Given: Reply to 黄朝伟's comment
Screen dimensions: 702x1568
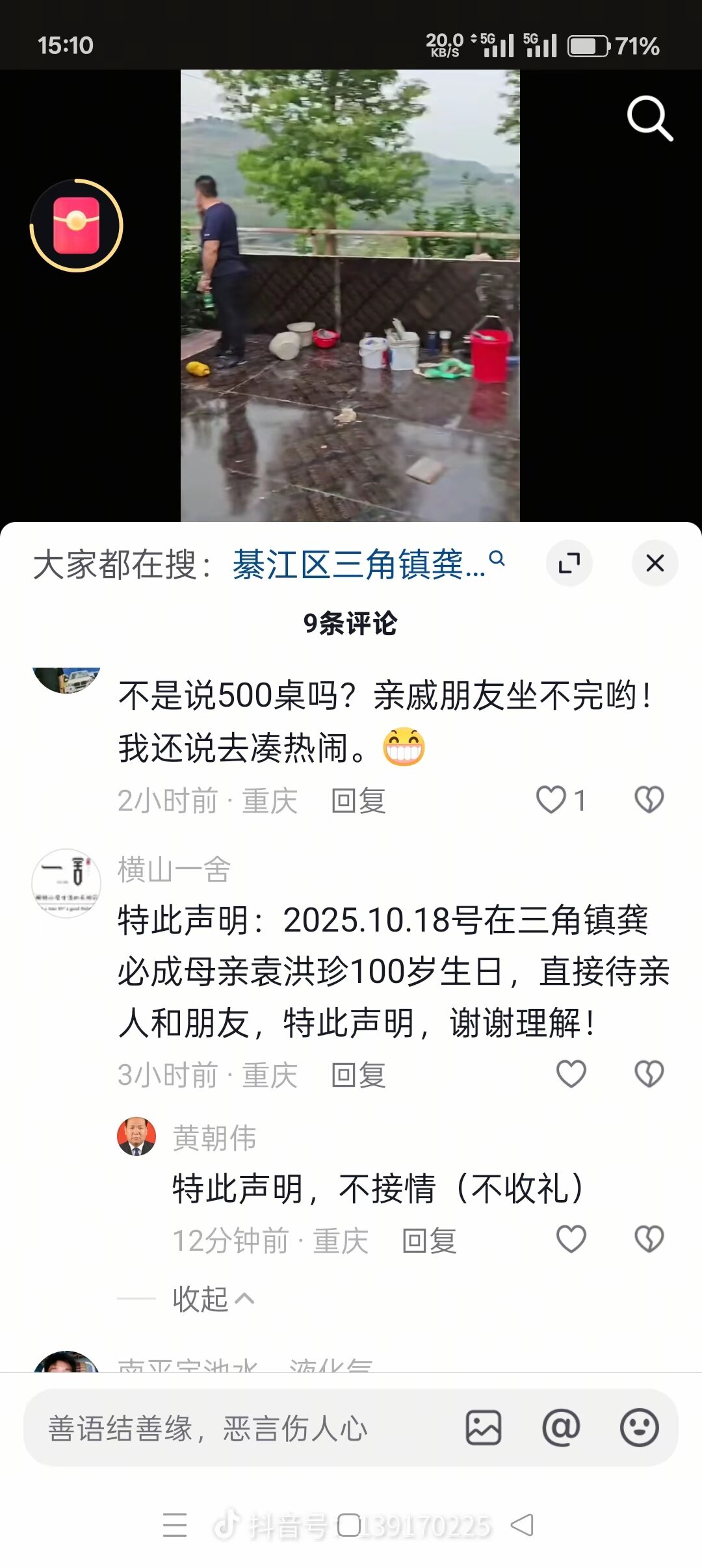Looking at the screenshot, I should (429, 1240).
